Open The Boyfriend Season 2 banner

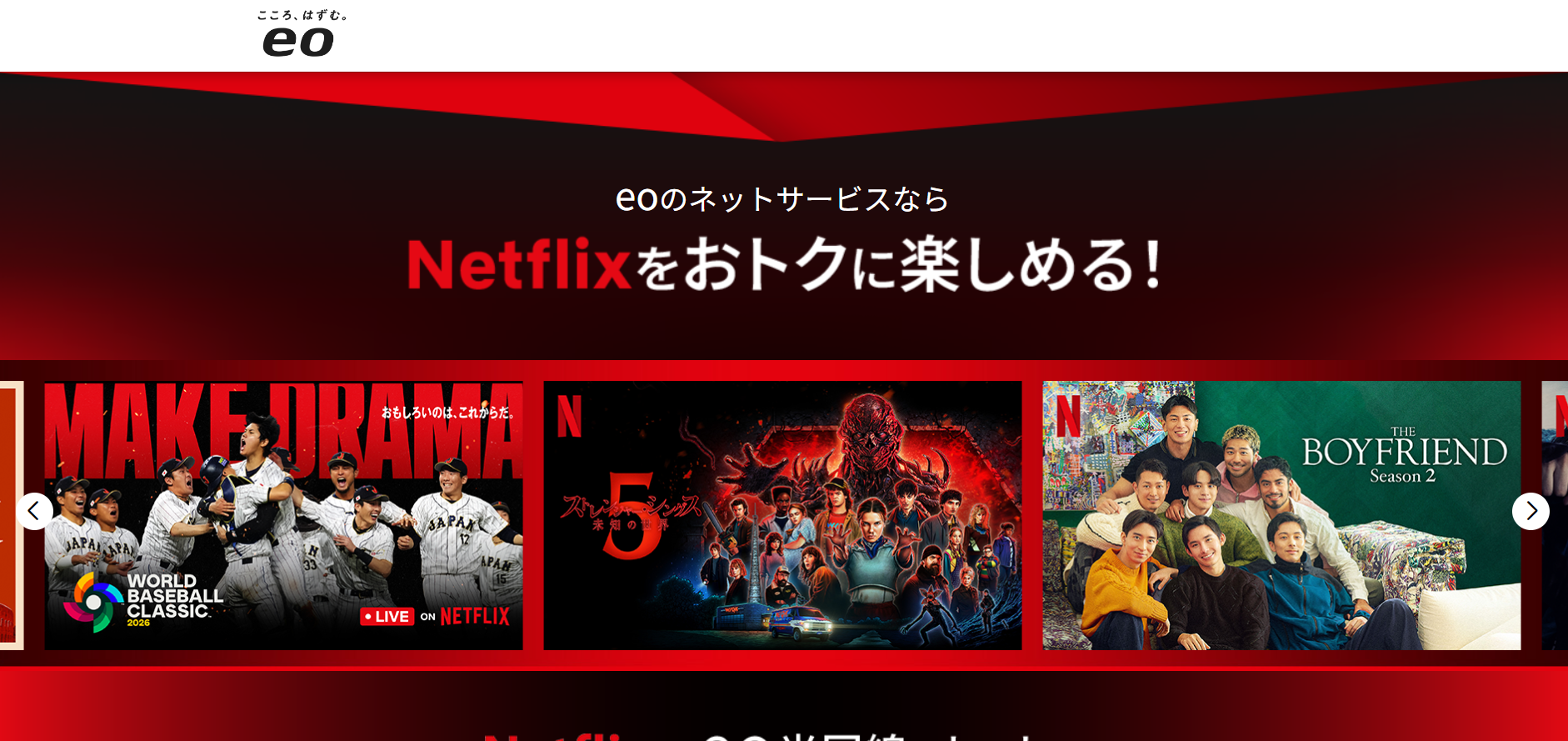pos(1281,515)
